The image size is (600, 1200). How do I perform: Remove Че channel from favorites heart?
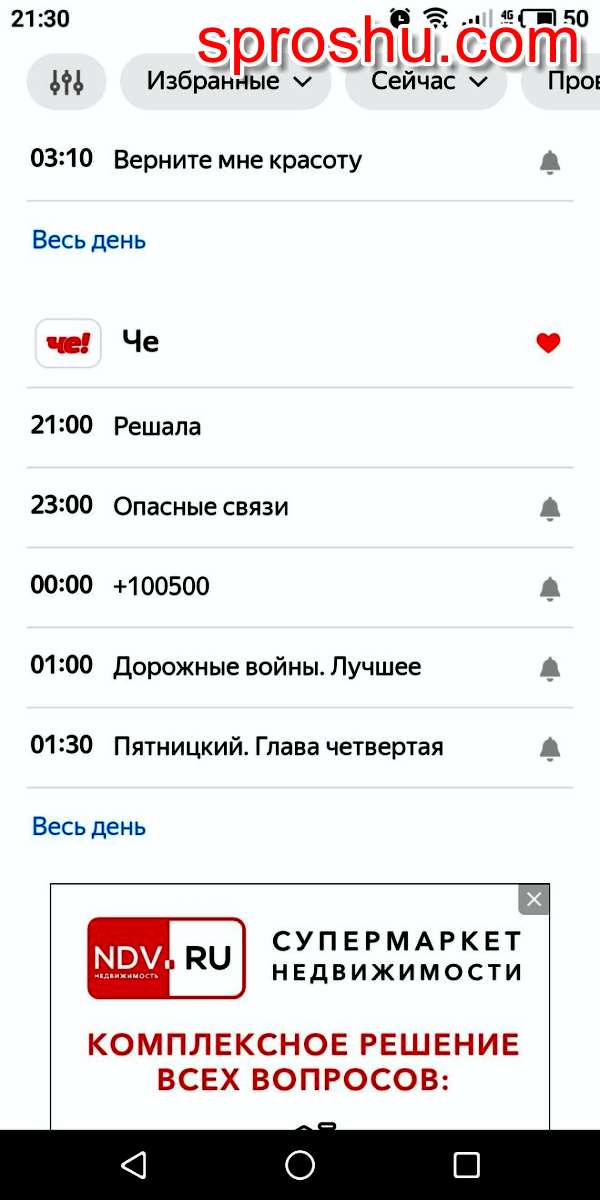(x=548, y=343)
